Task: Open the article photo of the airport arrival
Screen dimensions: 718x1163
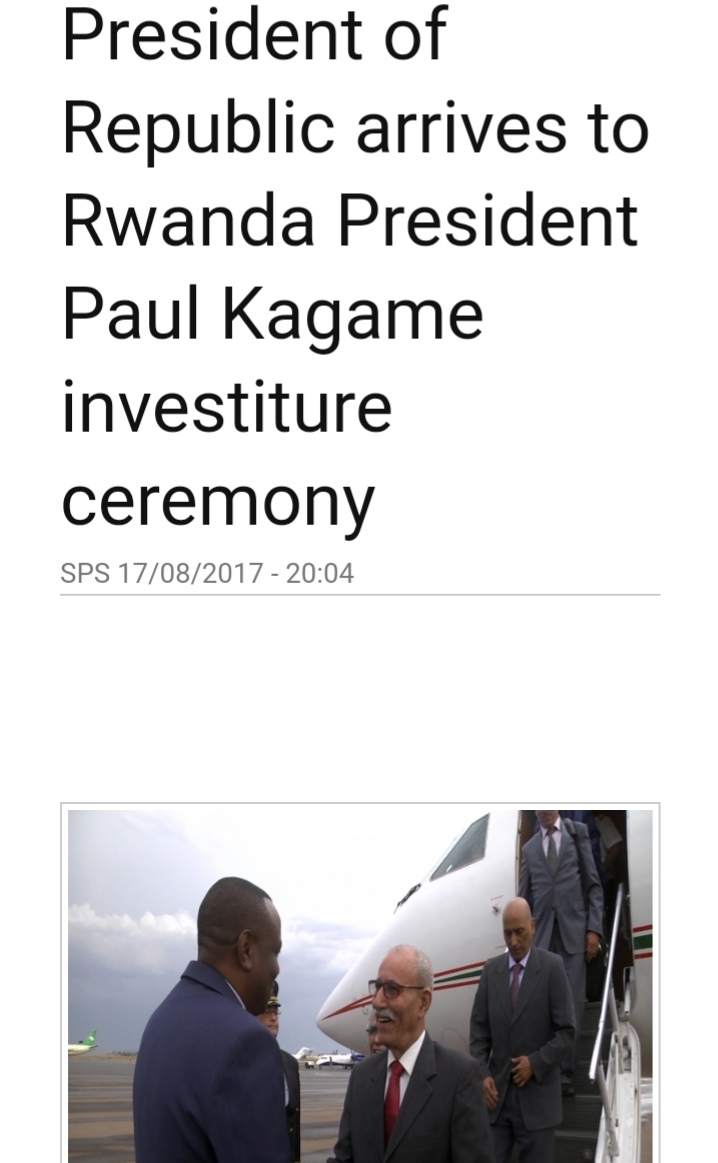Action: click(360, 985)
